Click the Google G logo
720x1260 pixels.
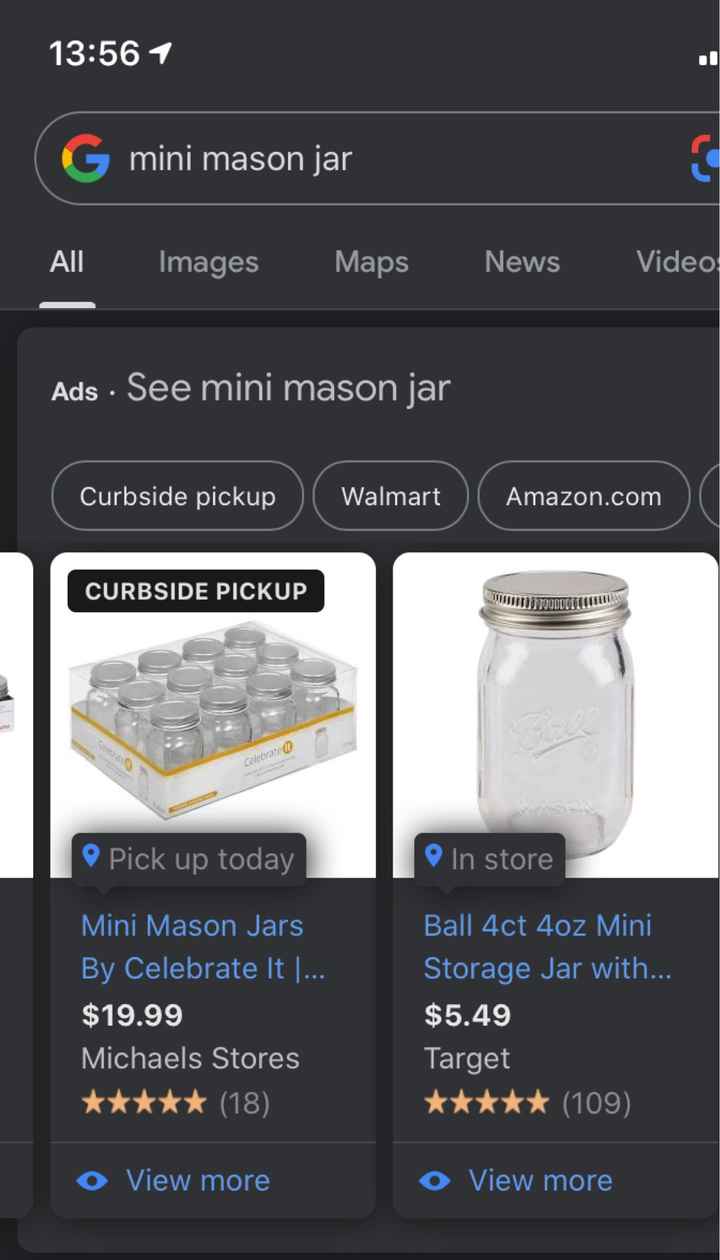click(x=88, y=158)
